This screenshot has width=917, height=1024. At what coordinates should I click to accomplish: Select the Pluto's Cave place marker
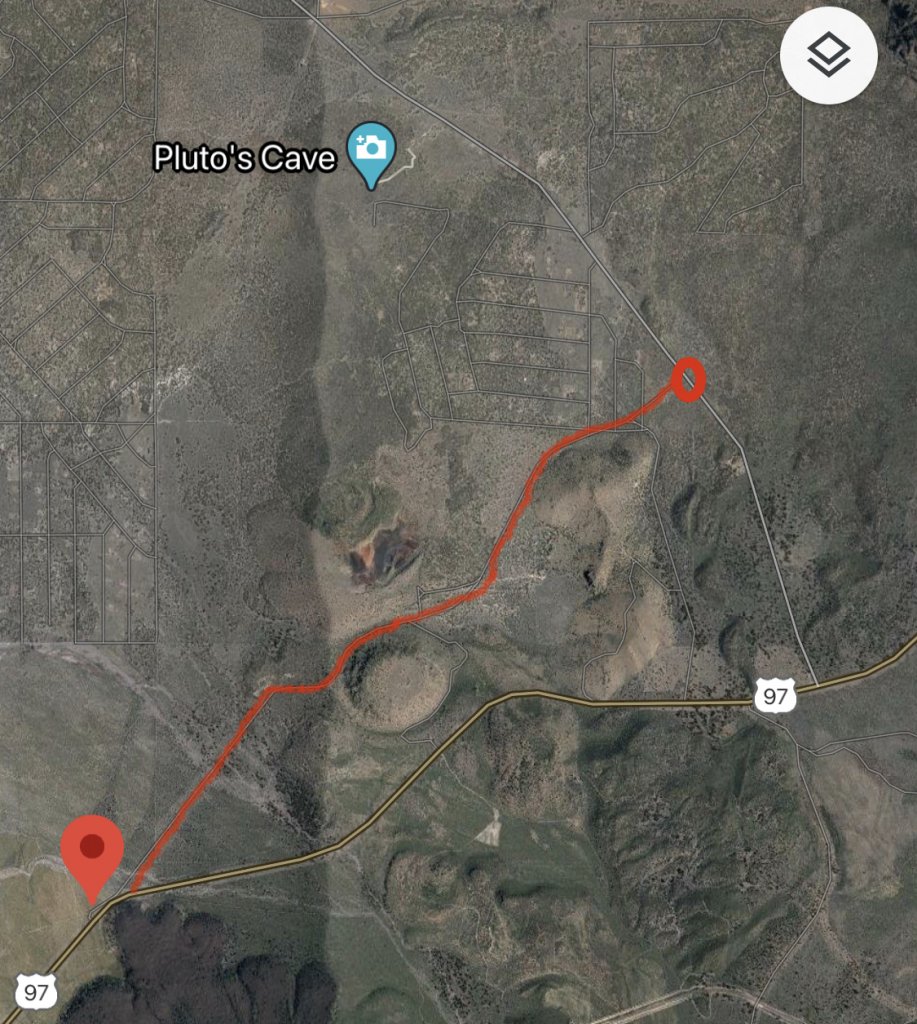click(x=372, y=152)
